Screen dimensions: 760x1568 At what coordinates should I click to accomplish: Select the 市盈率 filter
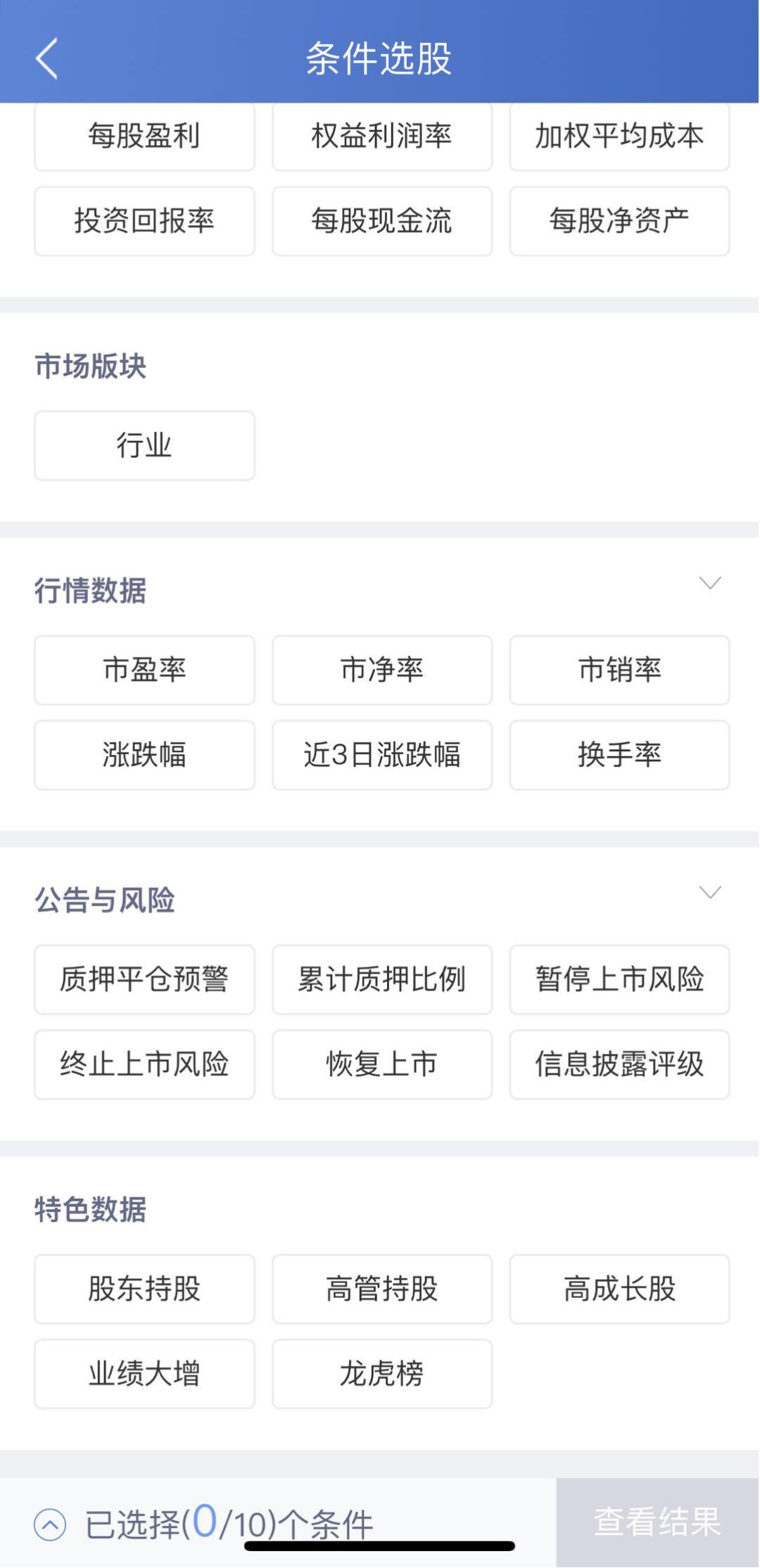[x=144, y=670]
